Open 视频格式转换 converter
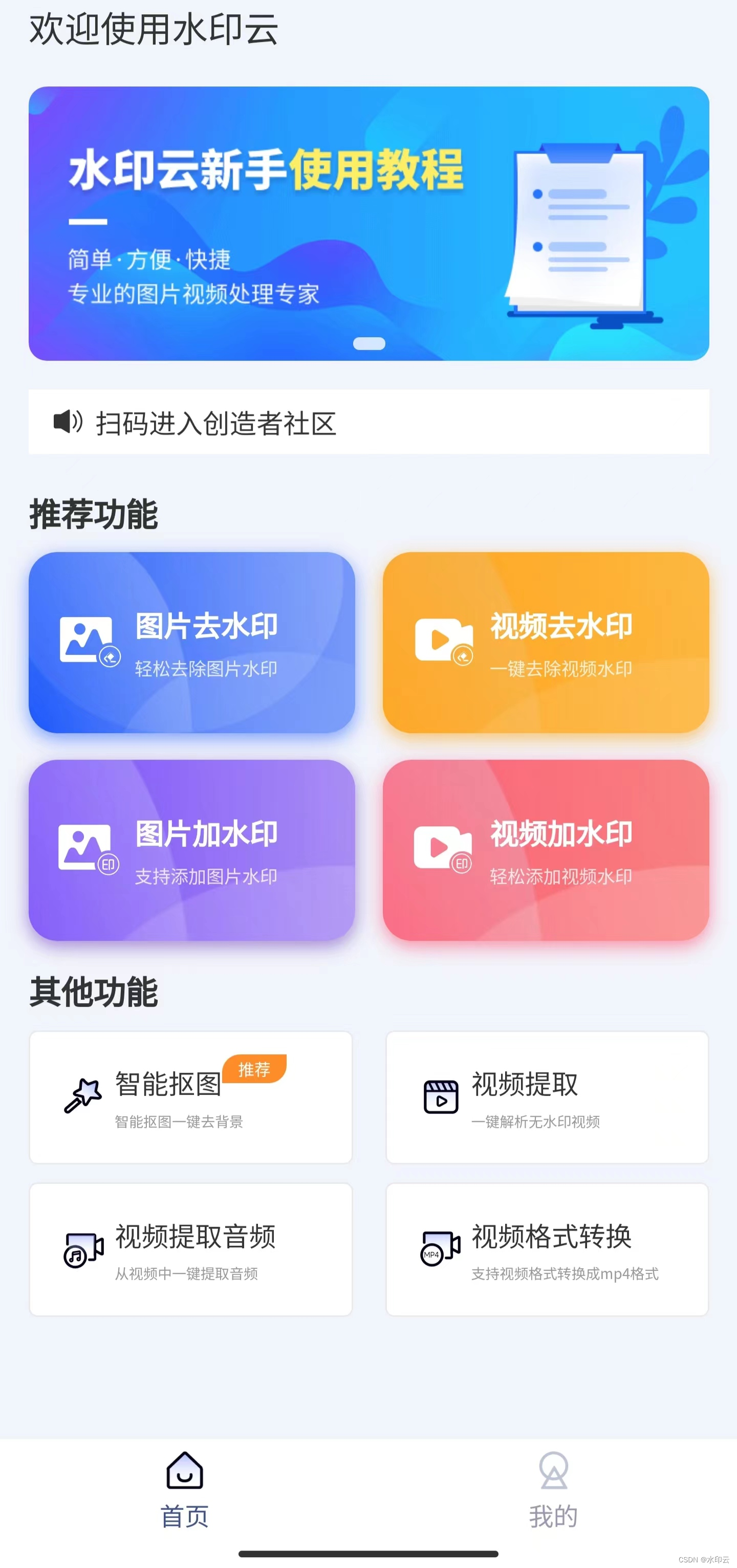737x1568 pixels. (547, 1249)
